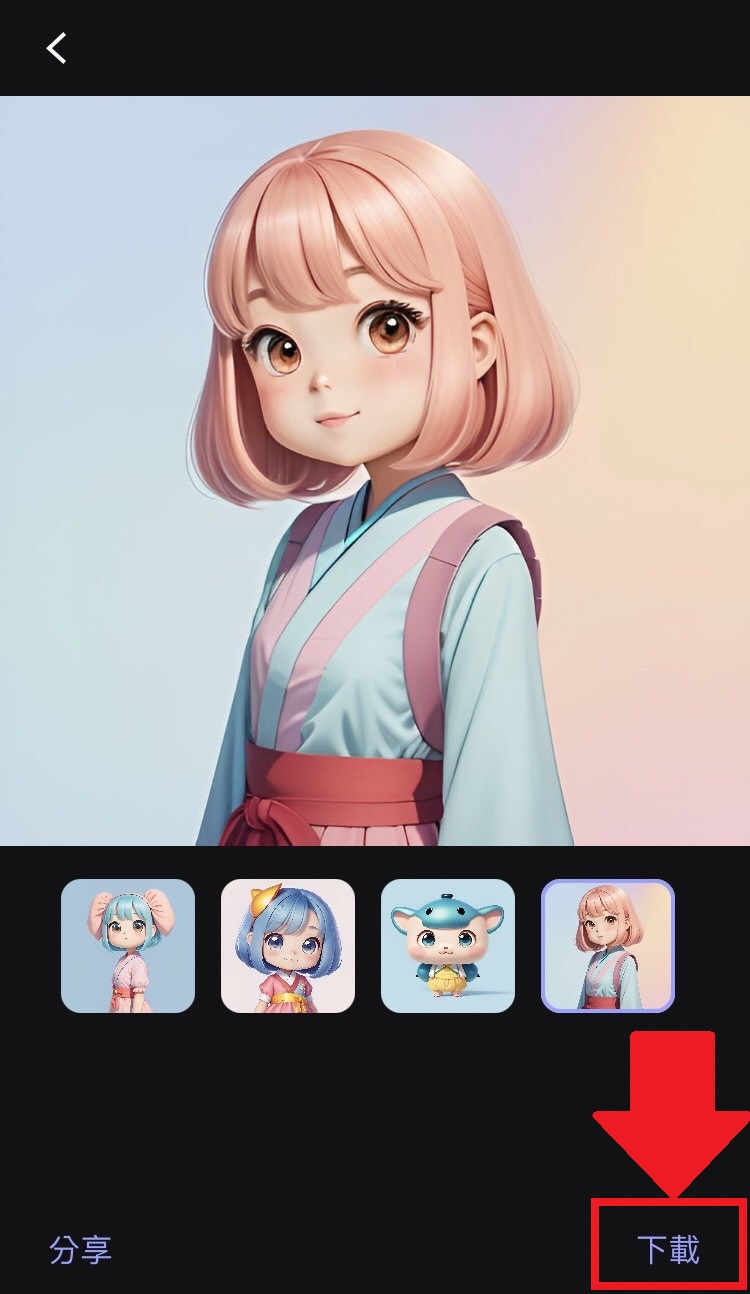
Task: Select the teal-haired girl with pink ears thumbnail
Action: pos(128,946)
